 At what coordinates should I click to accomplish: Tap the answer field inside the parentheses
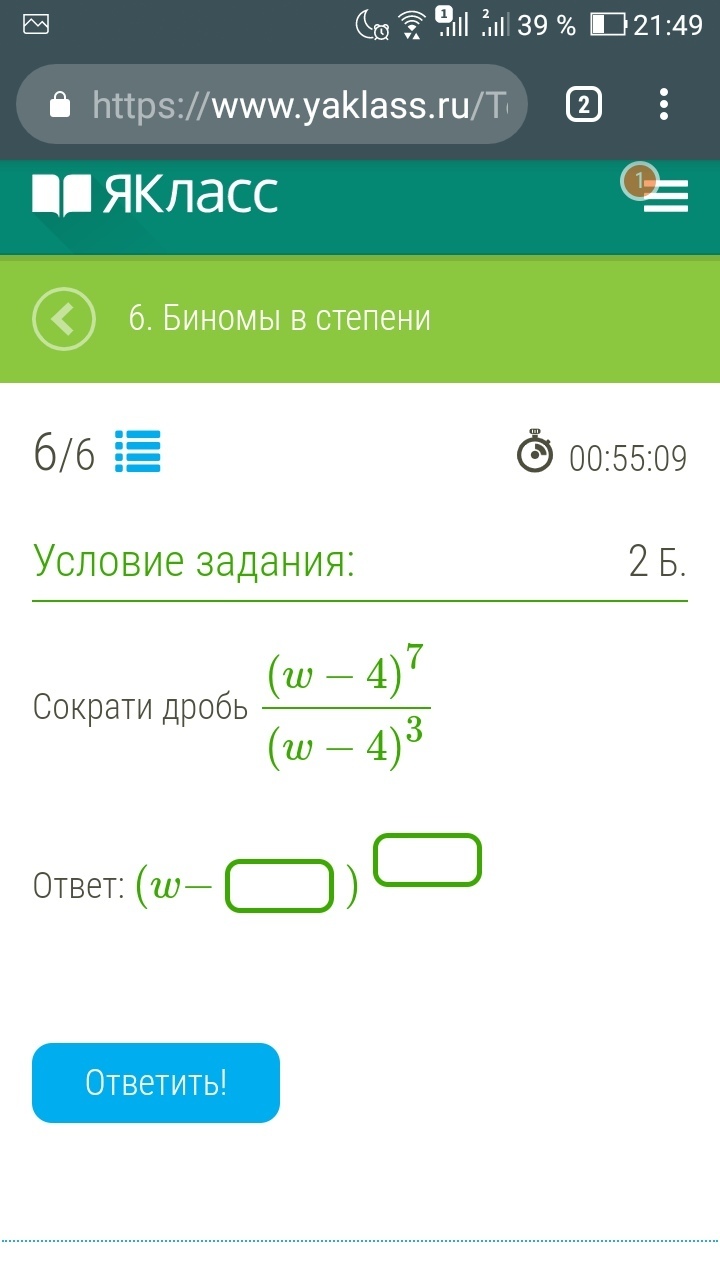(279, 886)
